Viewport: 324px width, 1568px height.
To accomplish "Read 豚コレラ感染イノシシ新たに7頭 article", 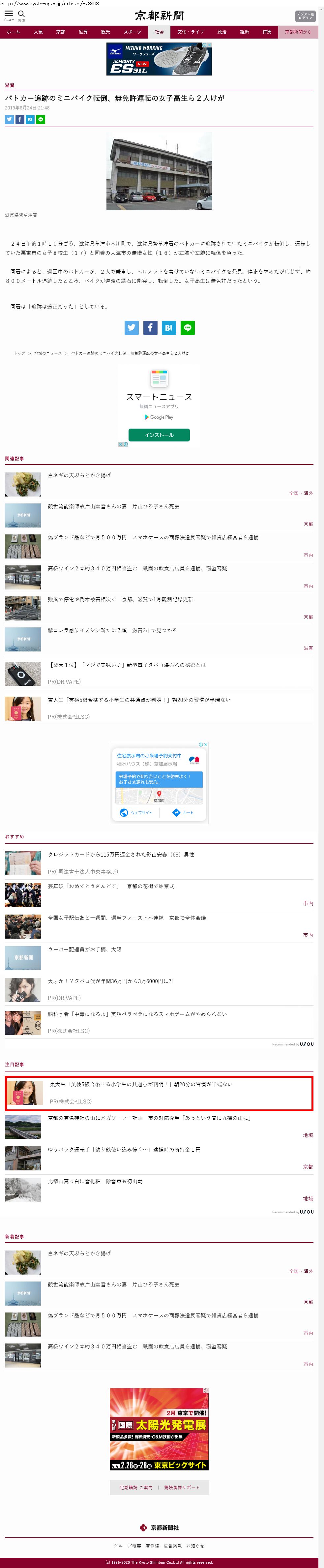I will [112, 630].
